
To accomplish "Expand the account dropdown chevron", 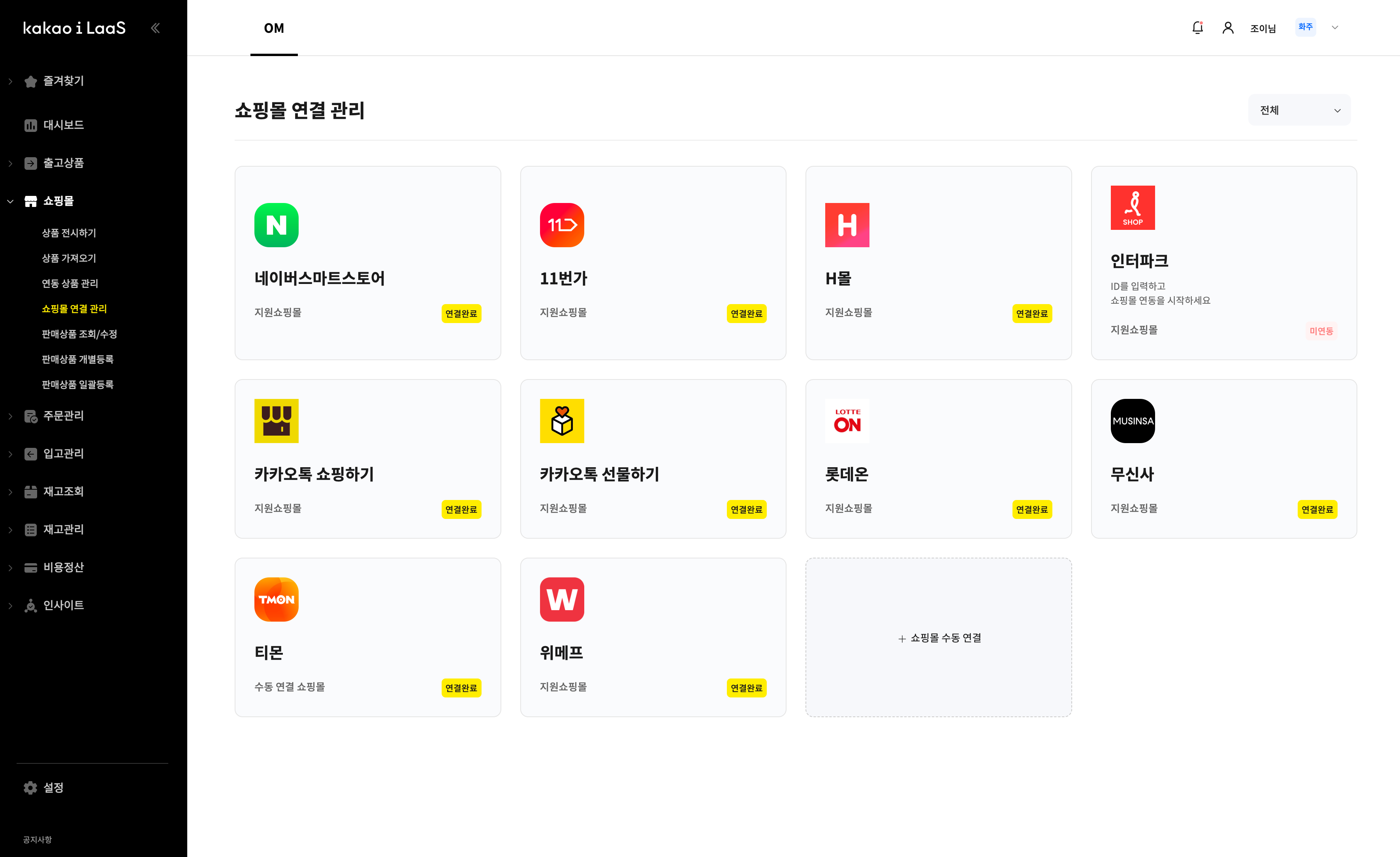I will click(1335, 28).
